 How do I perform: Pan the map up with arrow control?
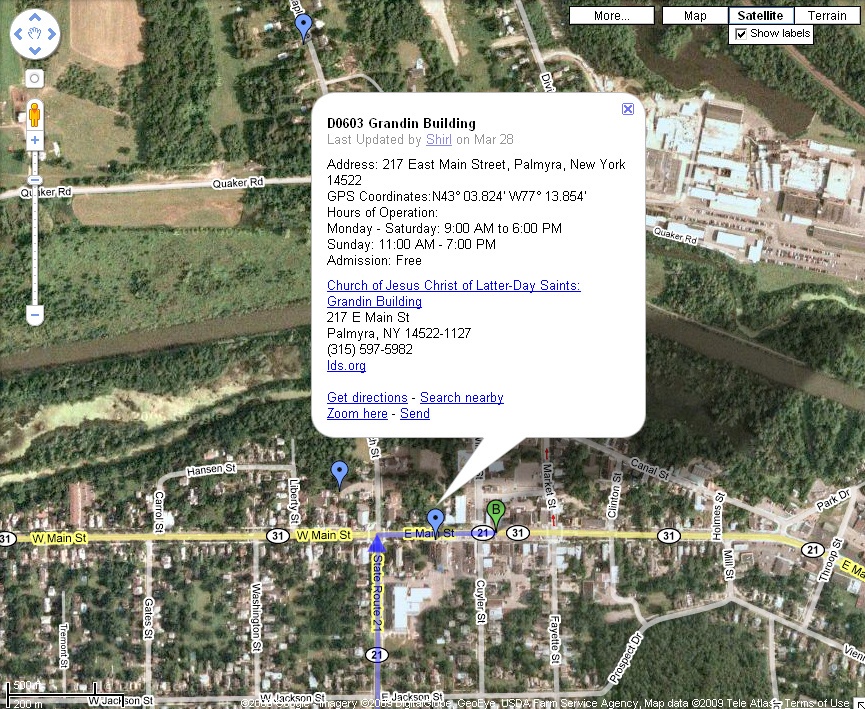[x=35, y=18]
